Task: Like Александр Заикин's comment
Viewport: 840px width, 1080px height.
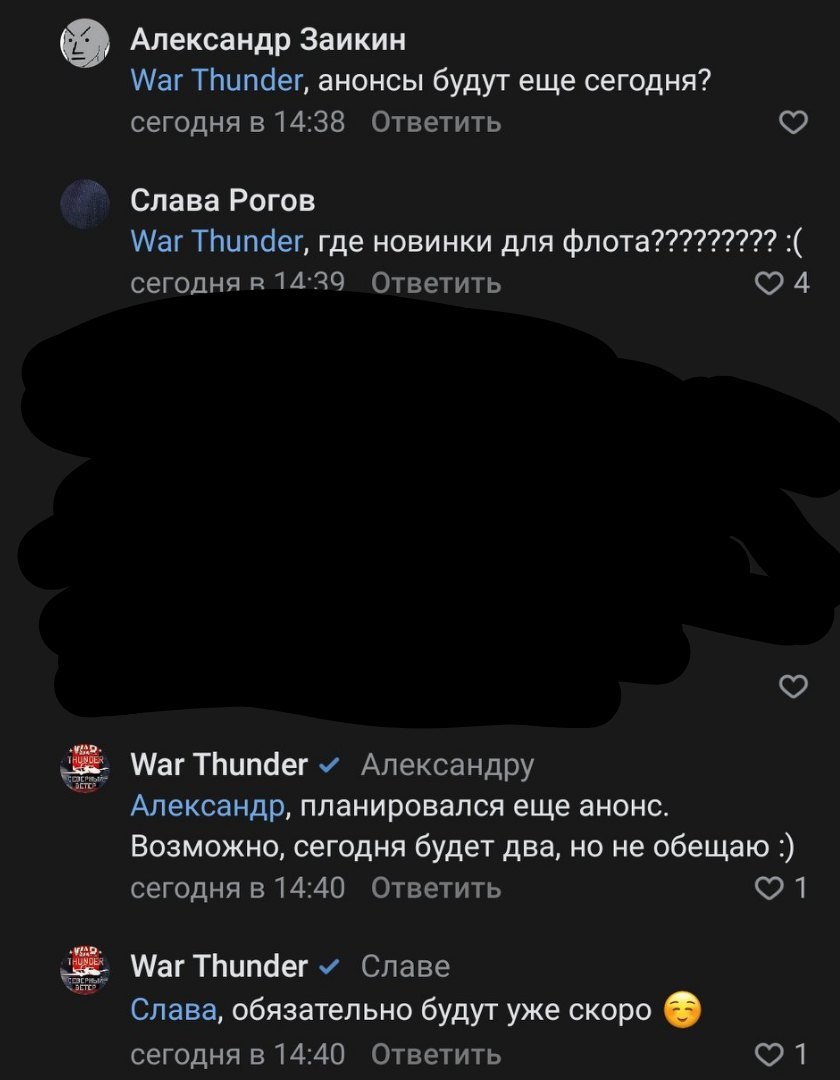Action: pyautogui.click(x=793, y=123)
